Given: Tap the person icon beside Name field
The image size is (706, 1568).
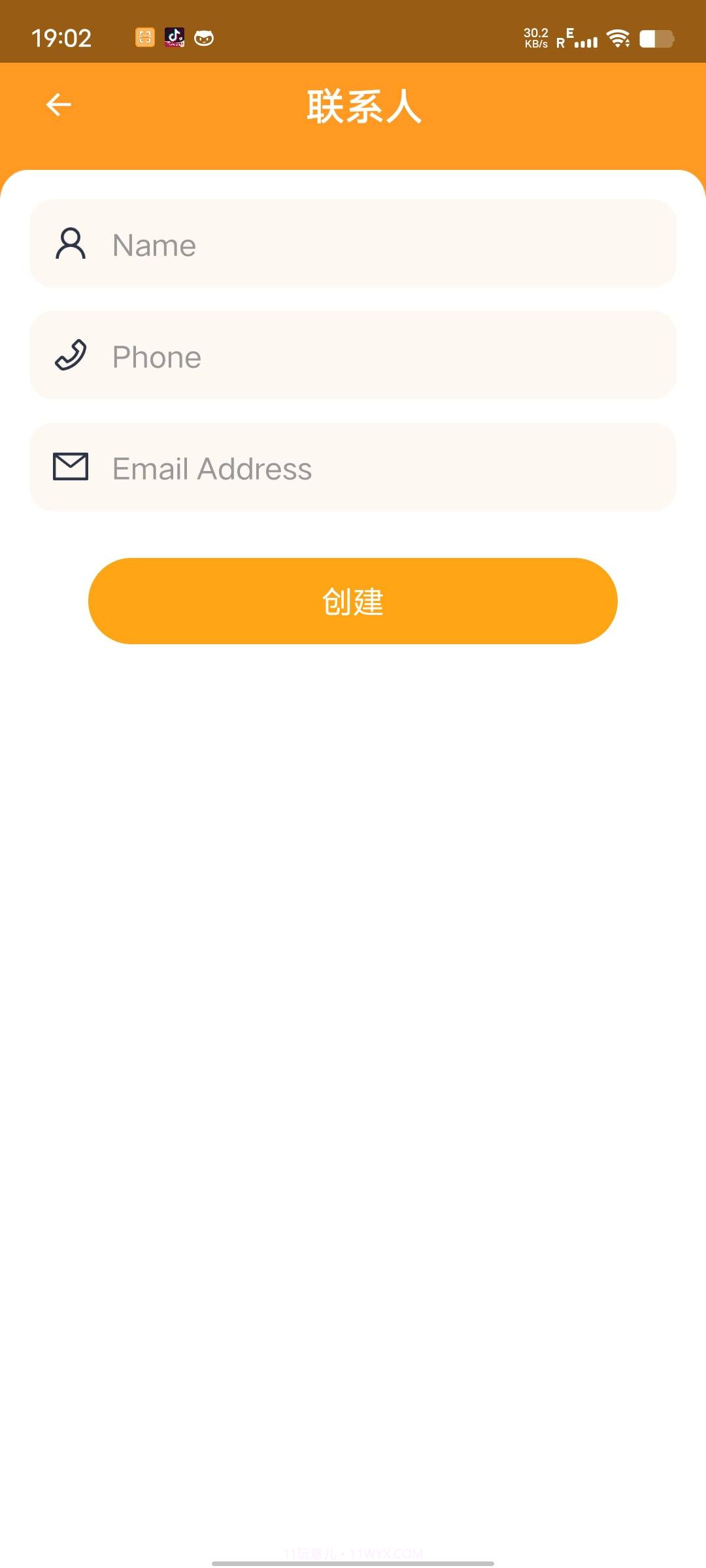Looking at the screenshot, I should [x=71, y=244].
